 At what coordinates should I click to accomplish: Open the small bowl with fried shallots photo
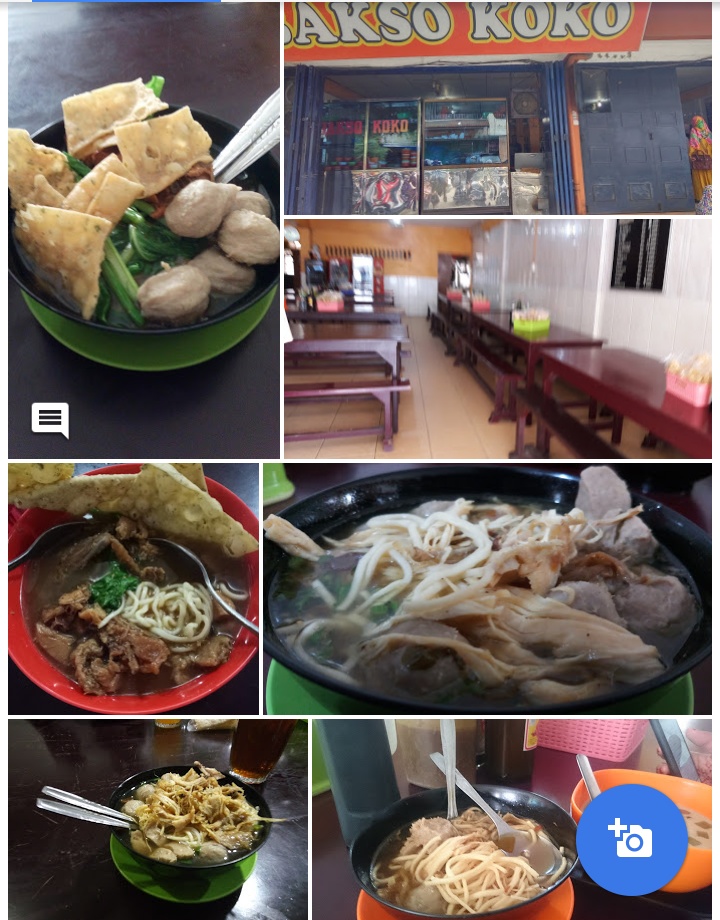[158, 818]
